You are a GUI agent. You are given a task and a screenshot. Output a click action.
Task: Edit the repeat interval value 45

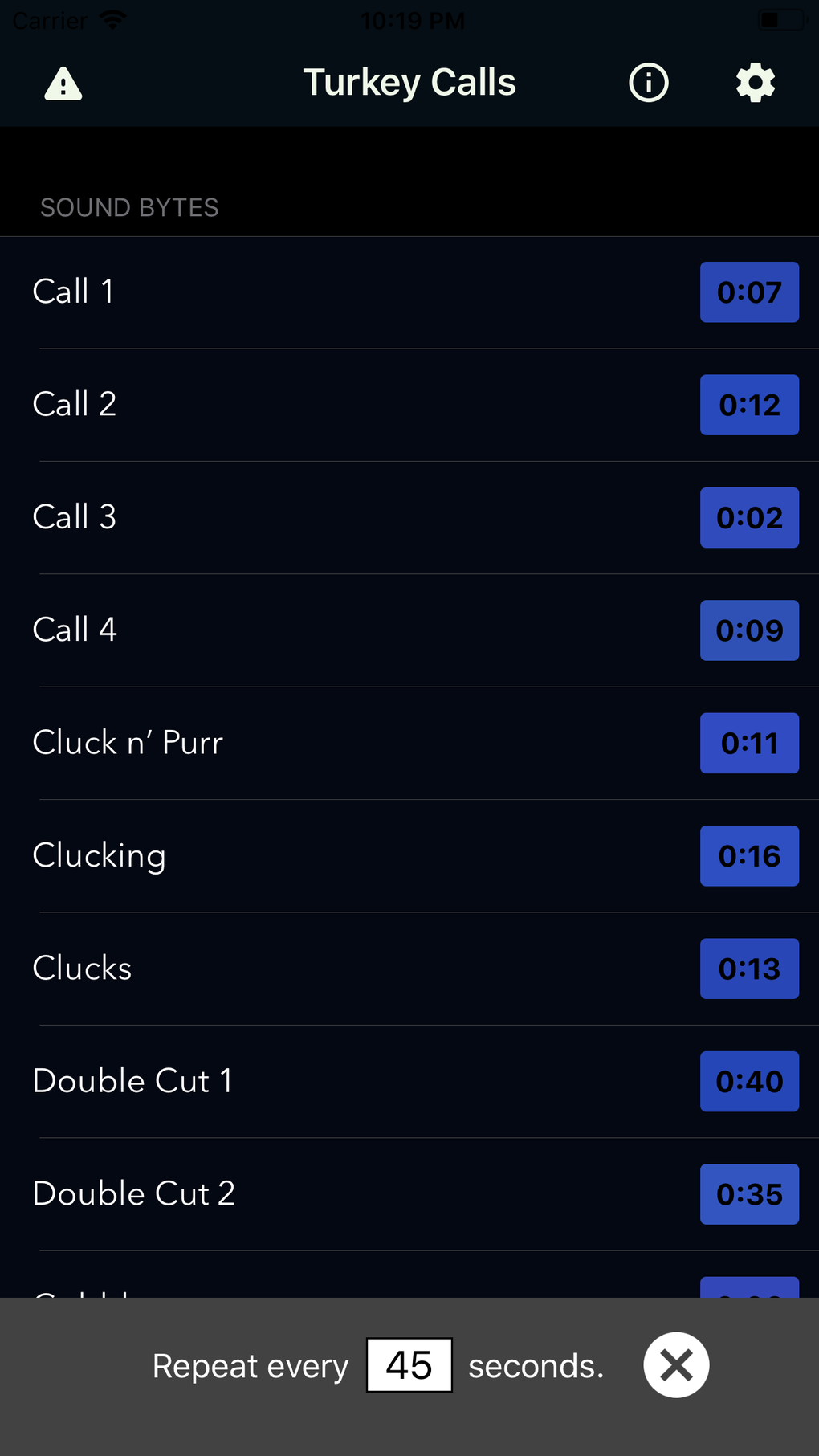409,1365
